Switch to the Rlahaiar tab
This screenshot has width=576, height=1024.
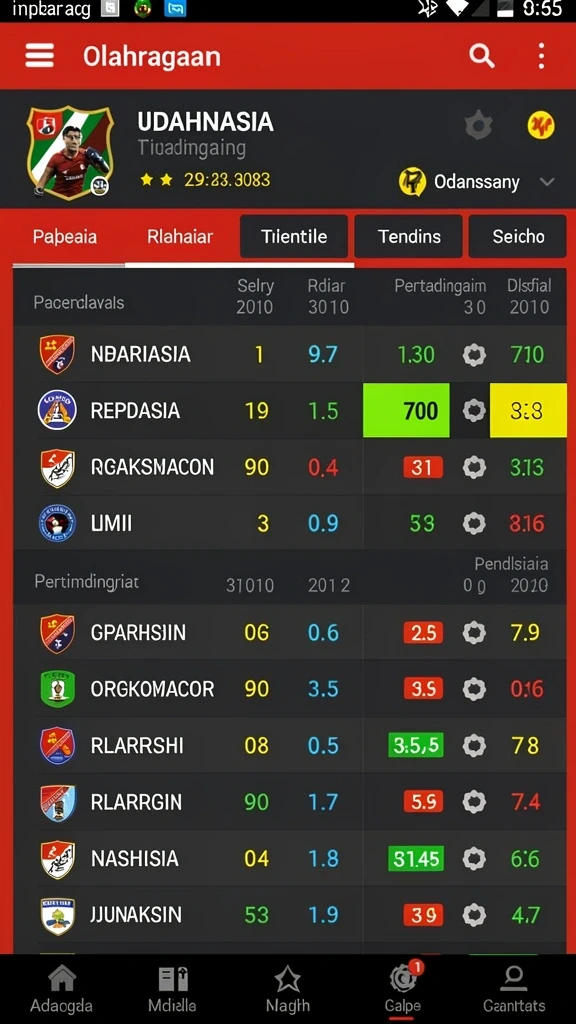pos(180,236)
